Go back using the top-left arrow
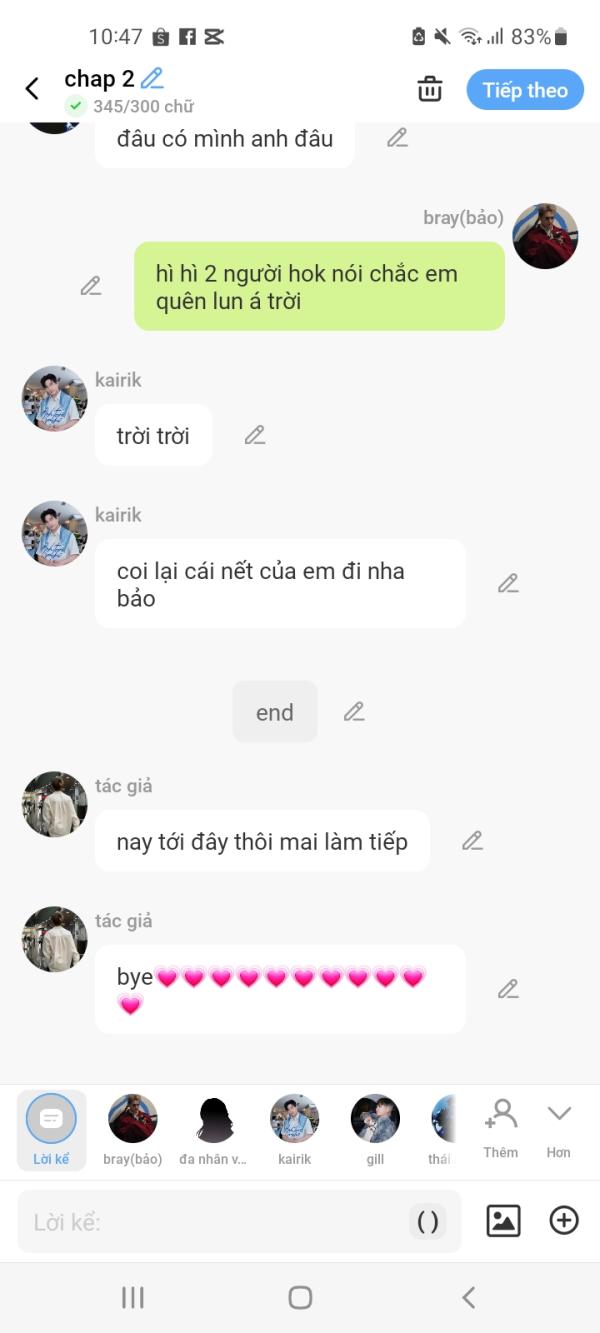600x1333 pixels. pyautogui.click(x=32, y=89)
